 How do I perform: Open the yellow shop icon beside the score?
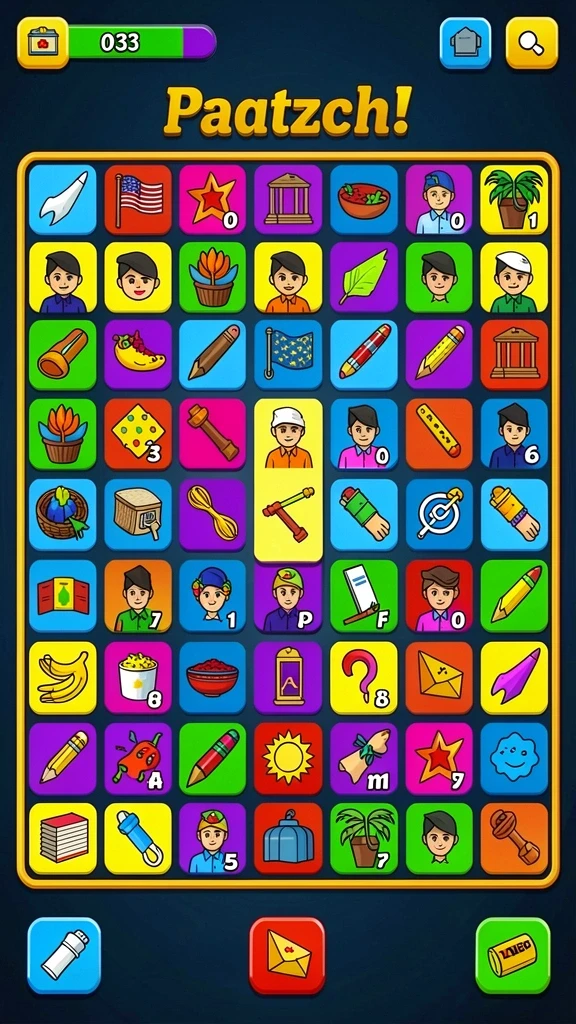coord(43,43)
